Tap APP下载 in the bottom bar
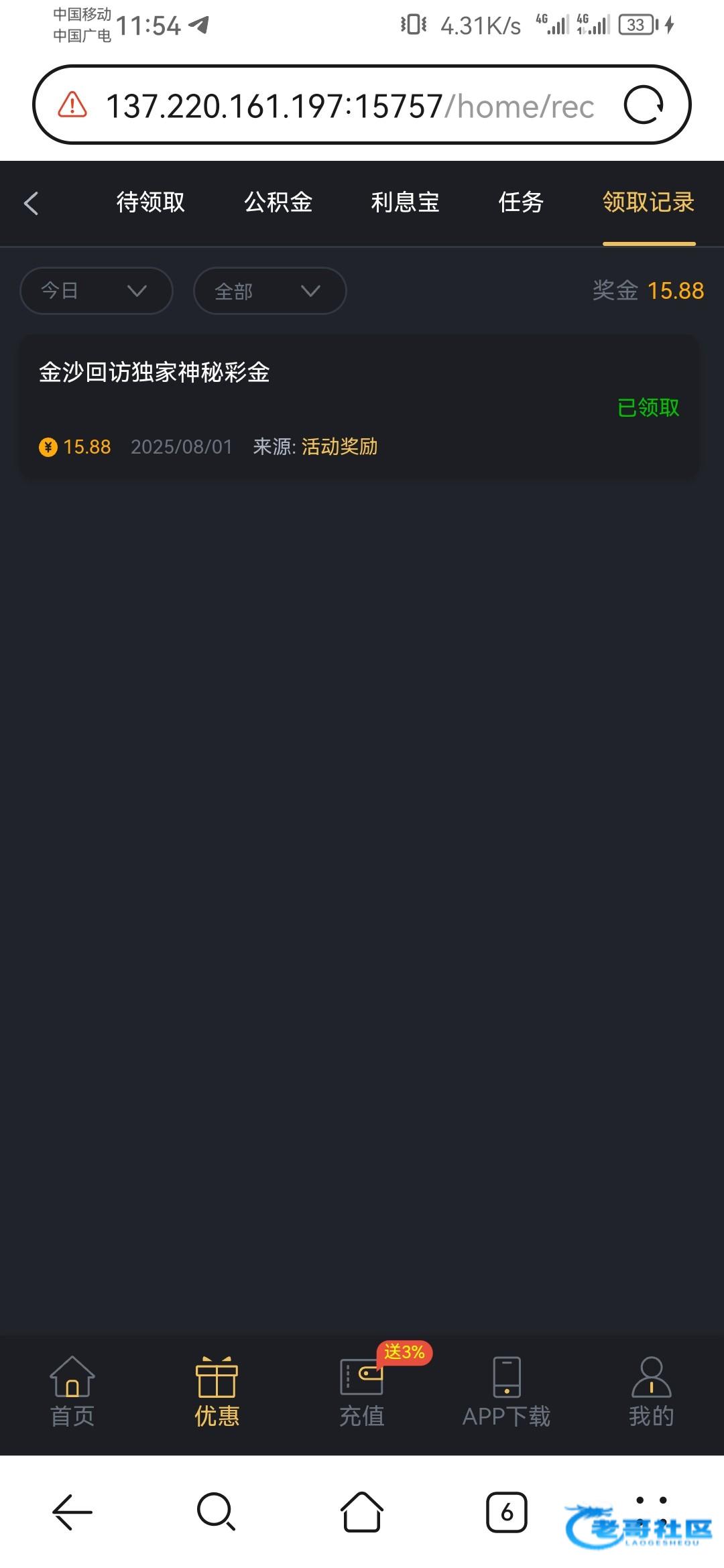Image resolution: width=724 pixels, height=1568 pixels. point(507,1392)
